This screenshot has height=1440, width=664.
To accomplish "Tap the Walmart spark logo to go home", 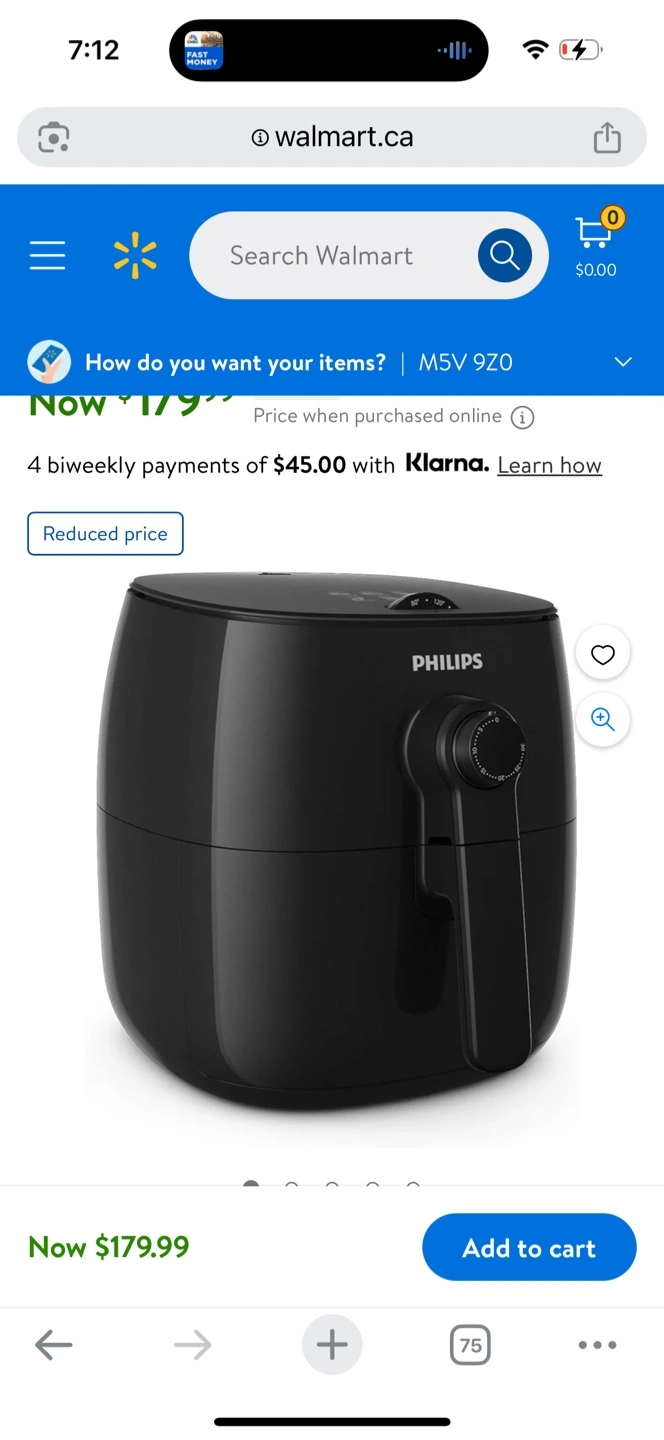I will coord(135,256).
